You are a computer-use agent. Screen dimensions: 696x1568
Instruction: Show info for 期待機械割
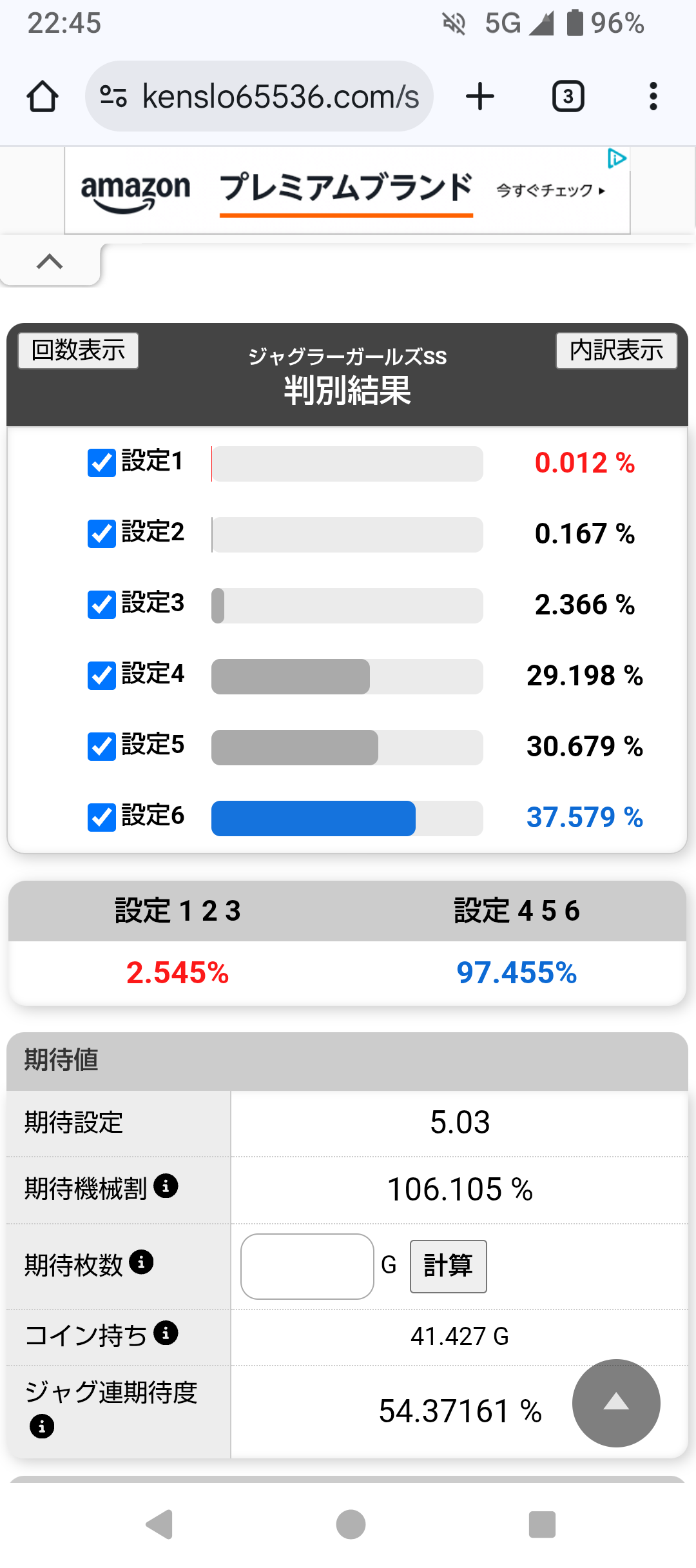[x=166, y=1186]
